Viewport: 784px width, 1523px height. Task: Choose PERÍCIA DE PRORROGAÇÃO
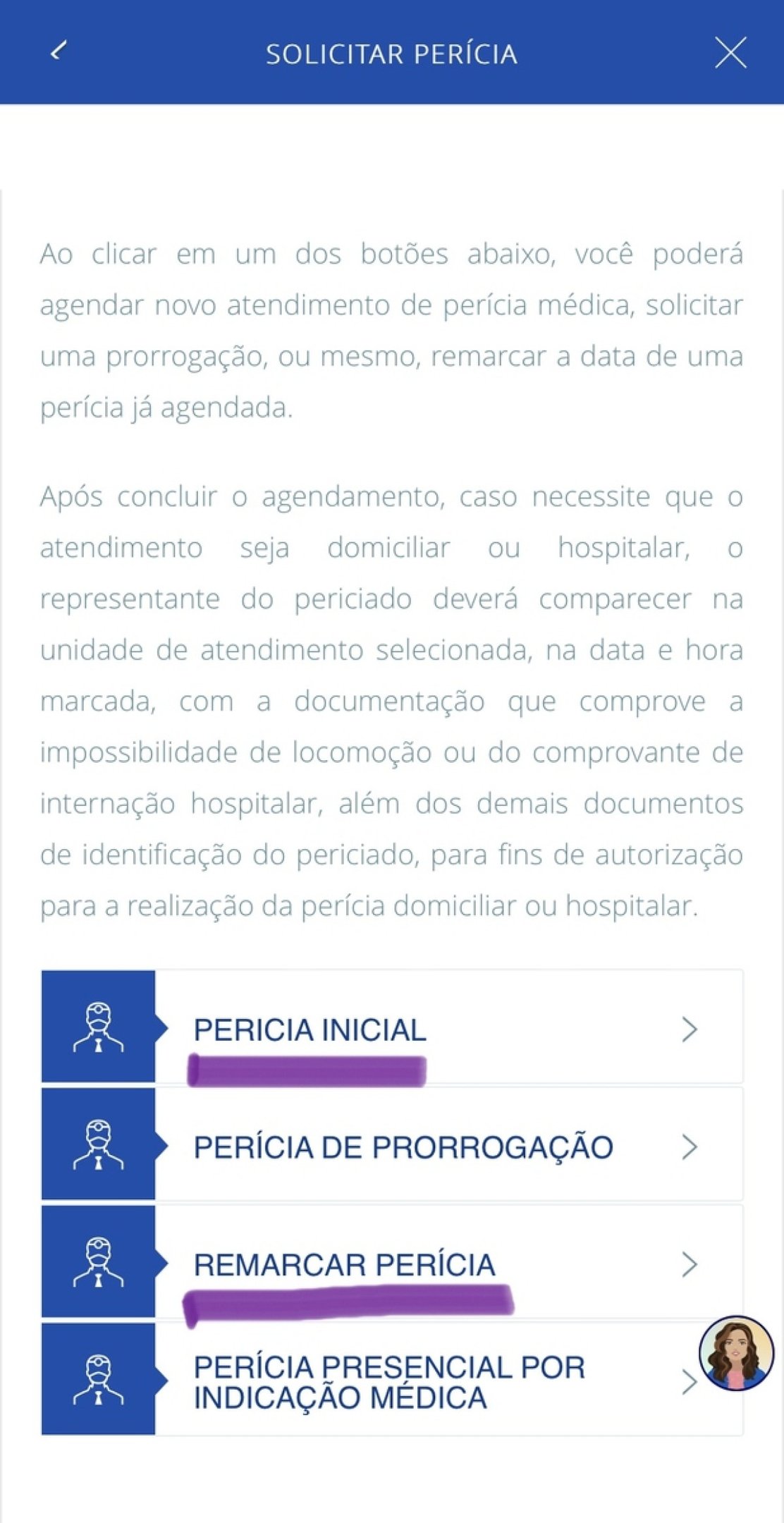point(402,1146)
